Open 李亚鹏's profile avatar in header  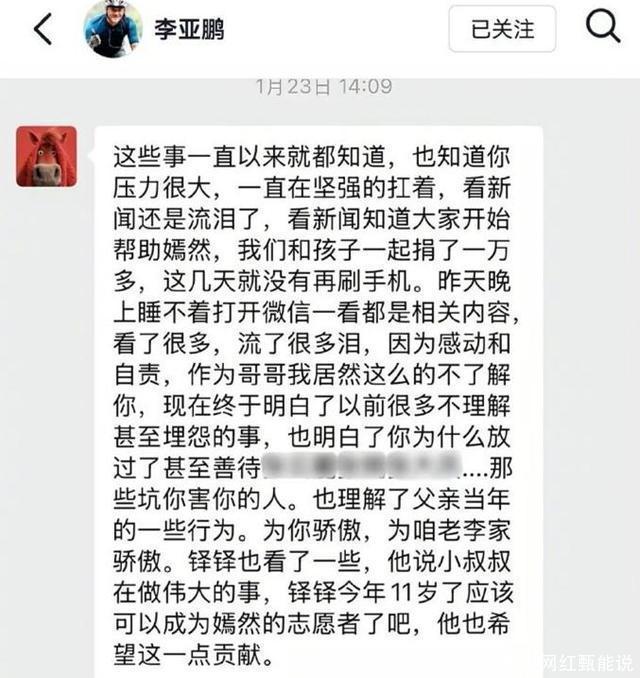tap(113, 29)
